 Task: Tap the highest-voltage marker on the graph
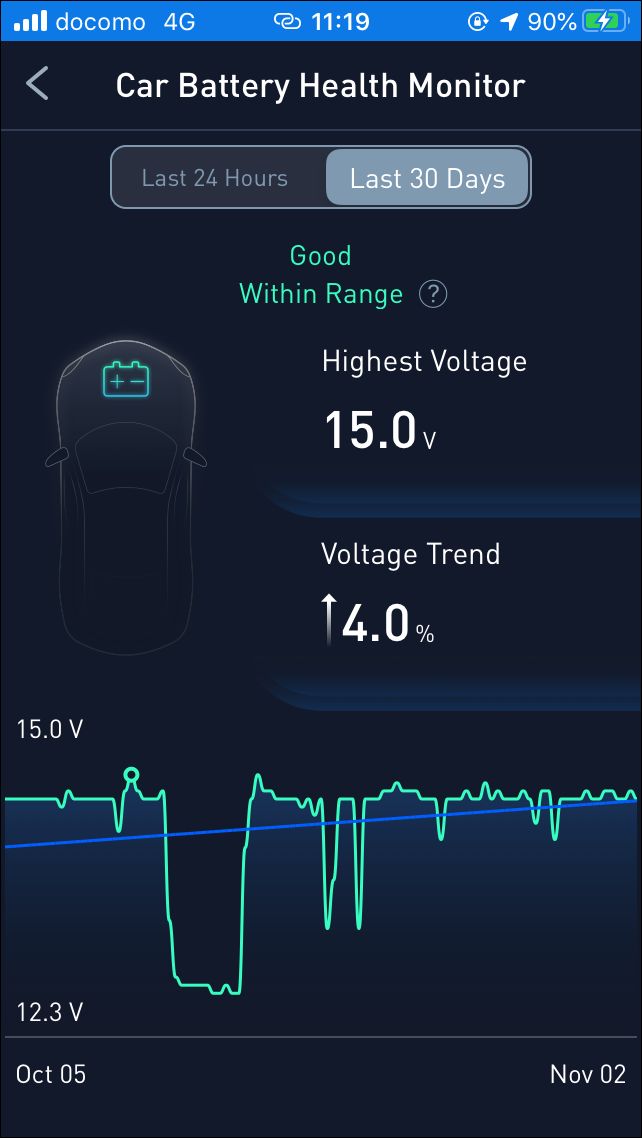[x=131, y=775]
